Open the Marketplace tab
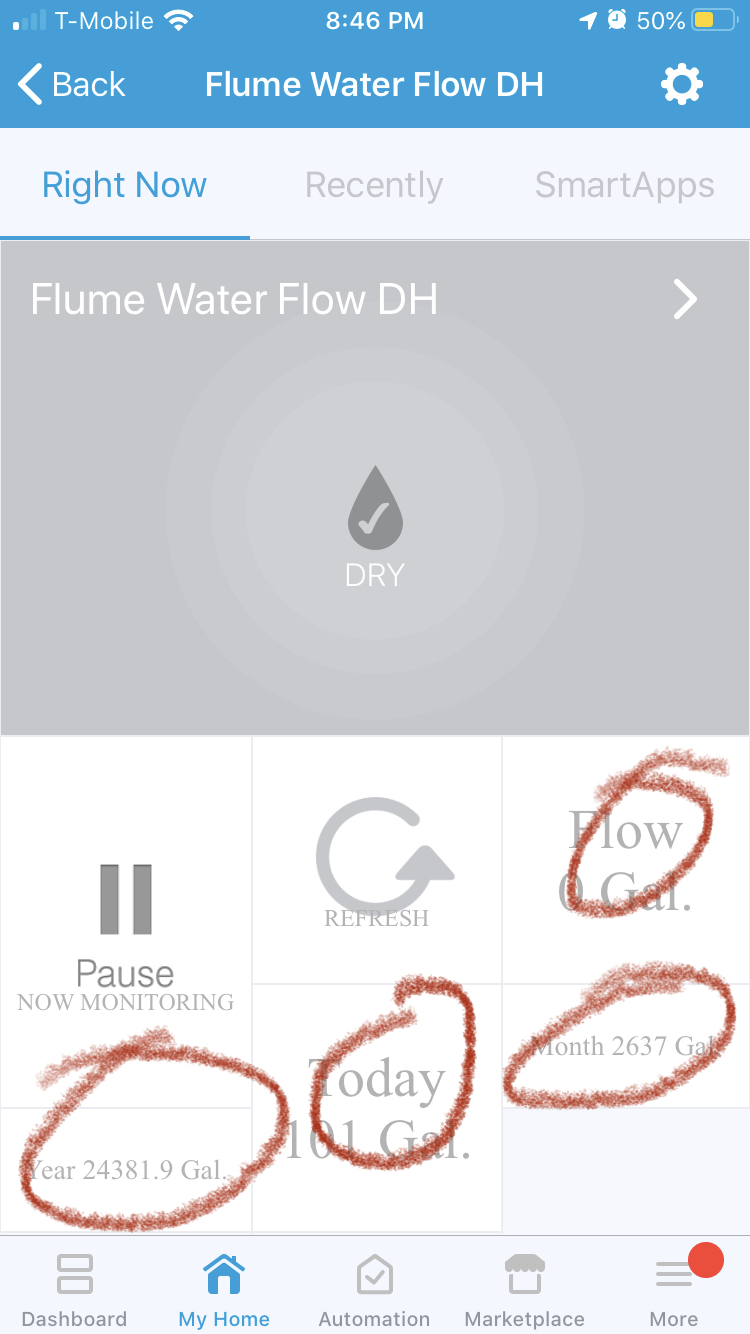 tap(524, 1290)
